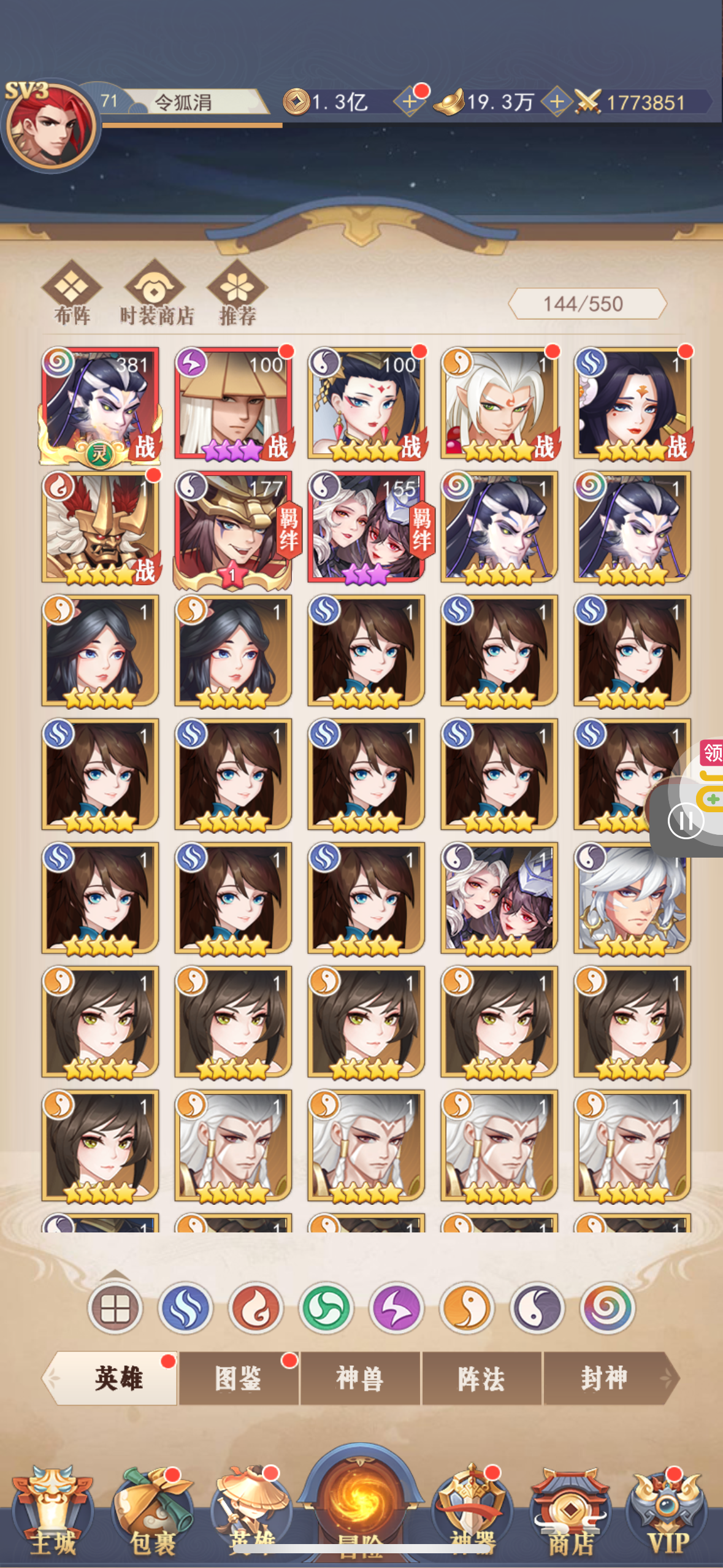Tap the player avatar portrait

pos(50,126)
